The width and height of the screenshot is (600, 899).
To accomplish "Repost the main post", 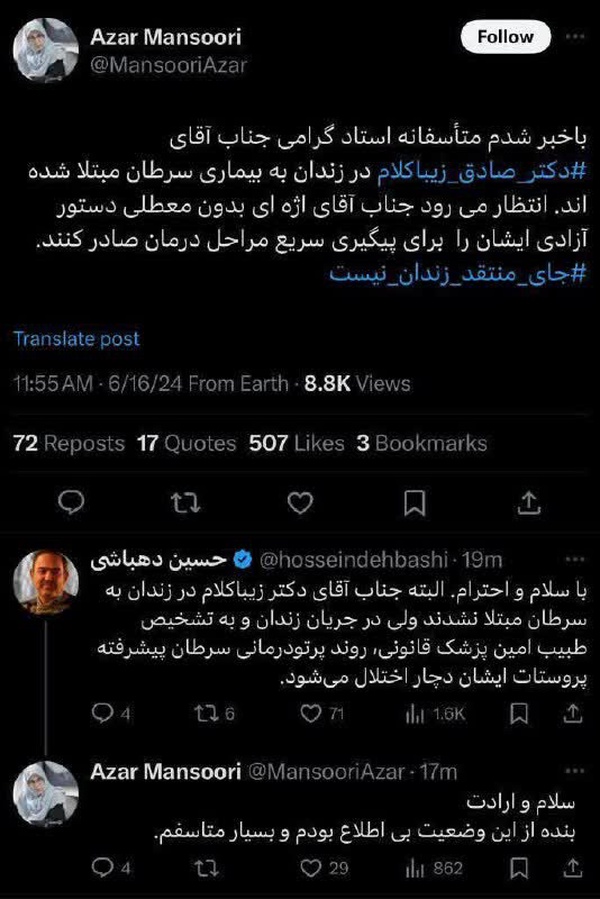I will [185, 503].
